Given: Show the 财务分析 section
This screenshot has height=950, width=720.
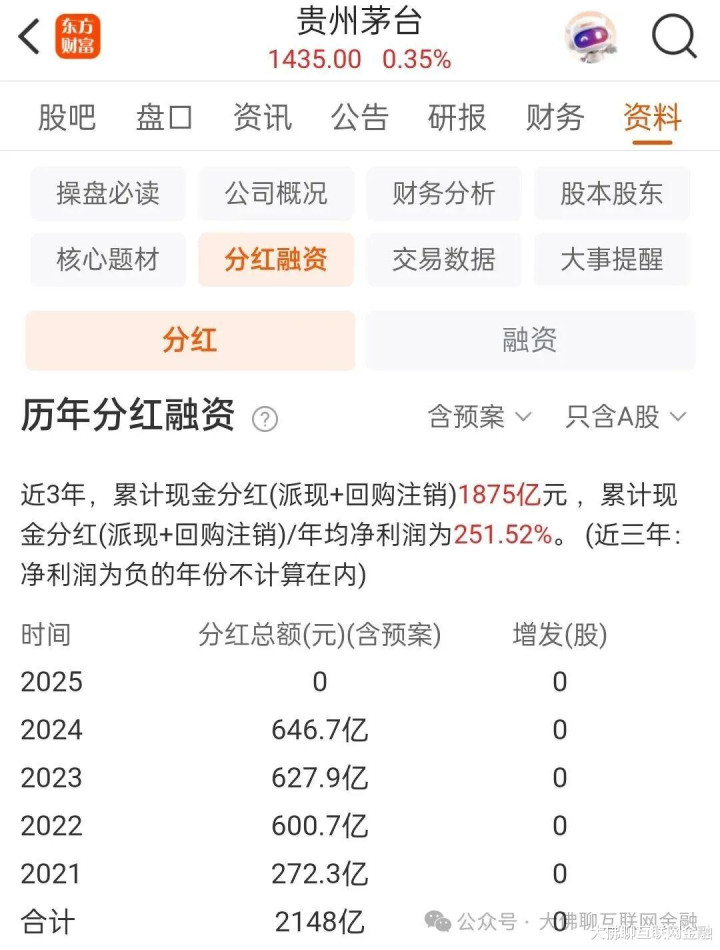Looking at the screenshot, I should click(444, 193).
